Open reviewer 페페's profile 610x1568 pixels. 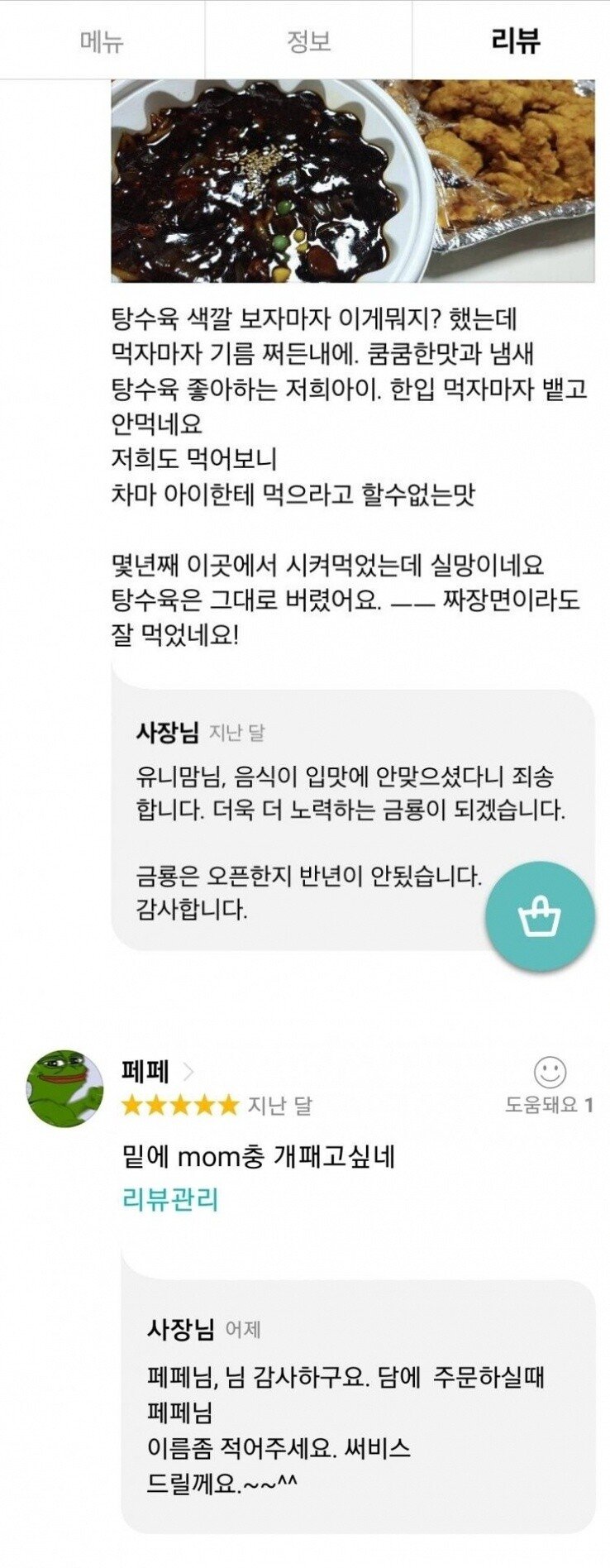click(x=157, y=1073)
